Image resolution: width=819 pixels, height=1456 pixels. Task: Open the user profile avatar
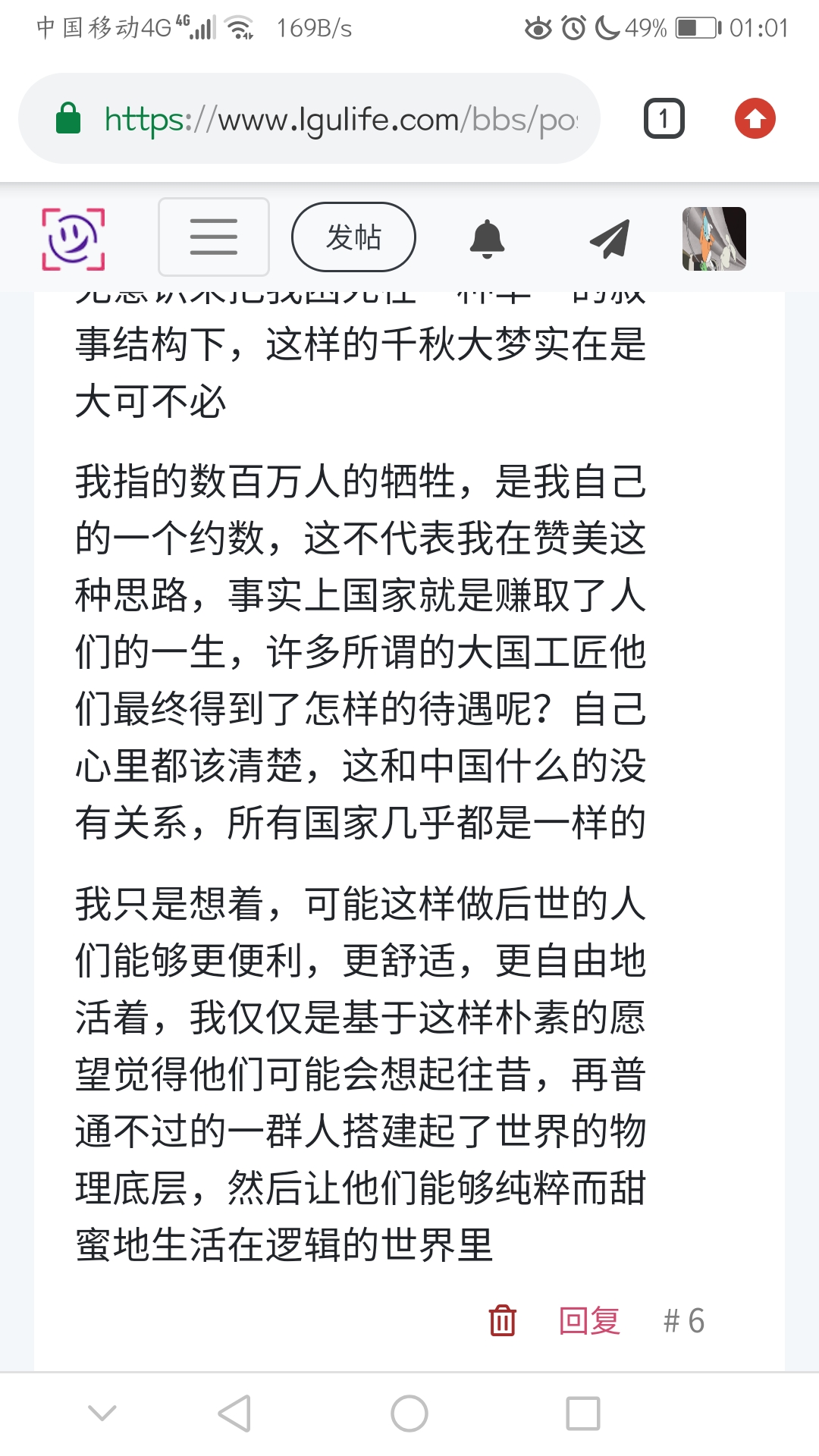tap(714, 239)
